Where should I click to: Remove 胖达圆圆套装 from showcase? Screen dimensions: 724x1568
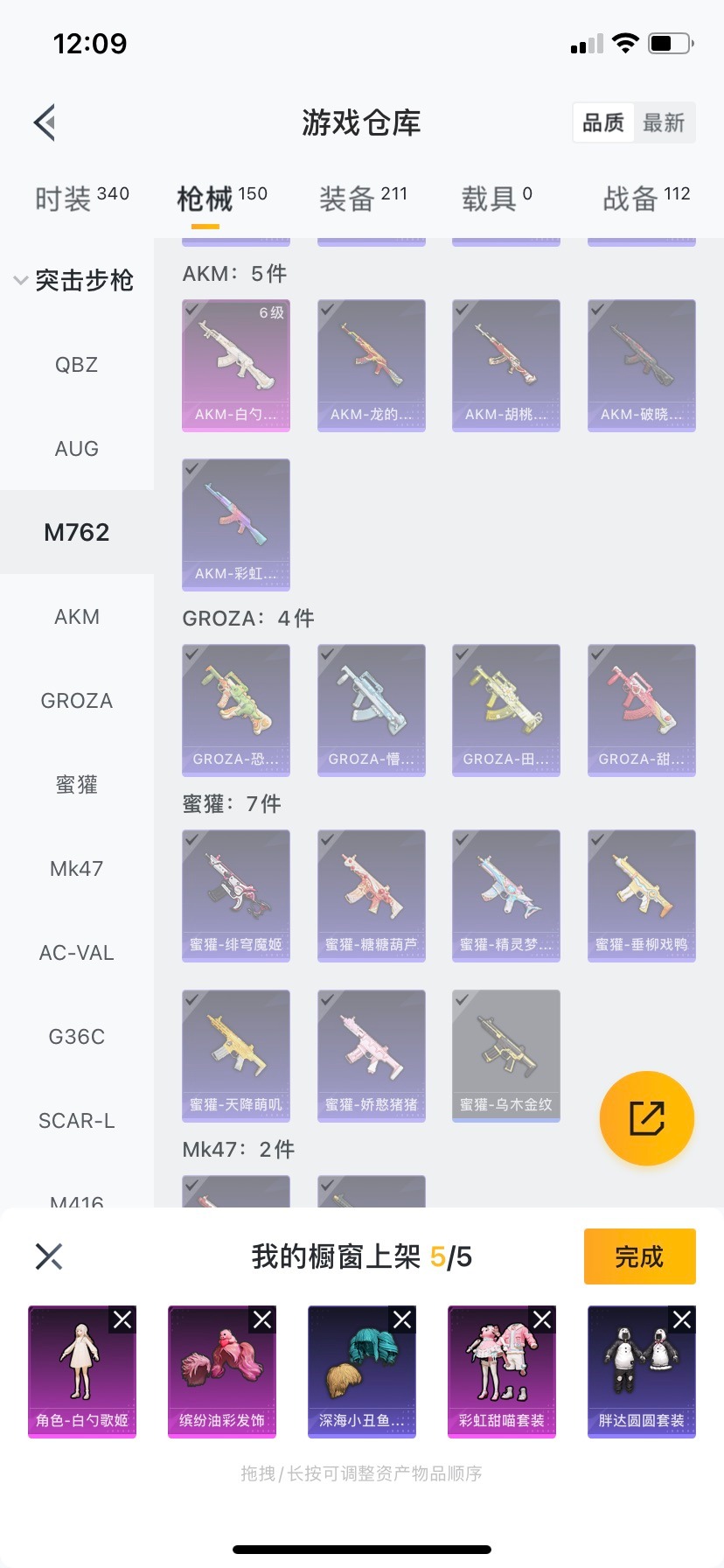[682, 1319]
